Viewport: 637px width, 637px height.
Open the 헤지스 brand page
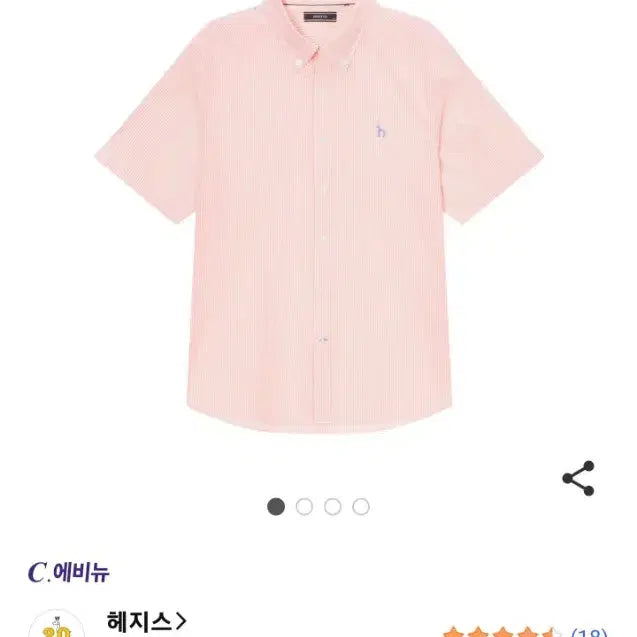[146, 622]
